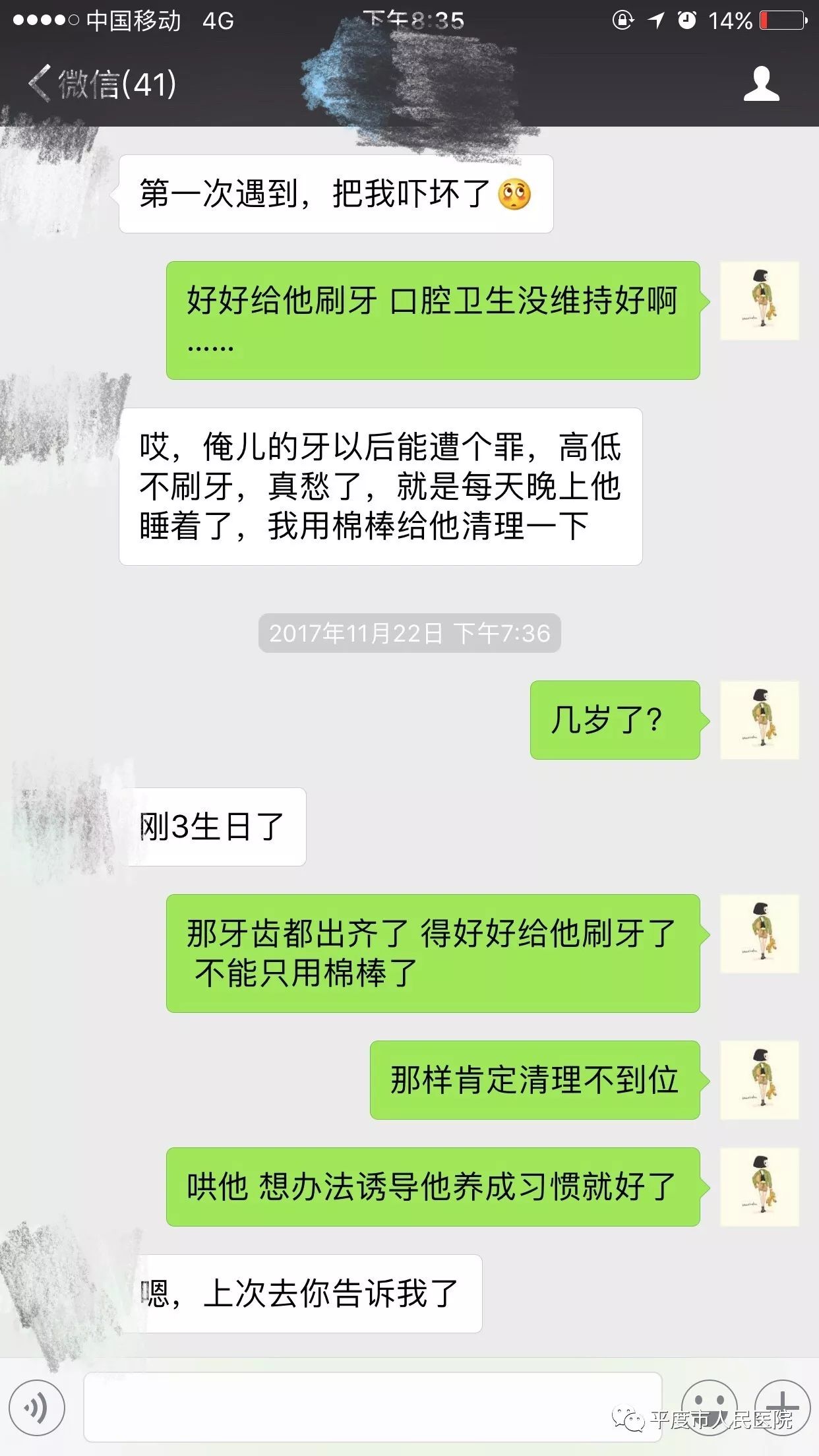Switch to voice message input
The height and width of the screenshot is (1456, 819).
coord(37,1407)
